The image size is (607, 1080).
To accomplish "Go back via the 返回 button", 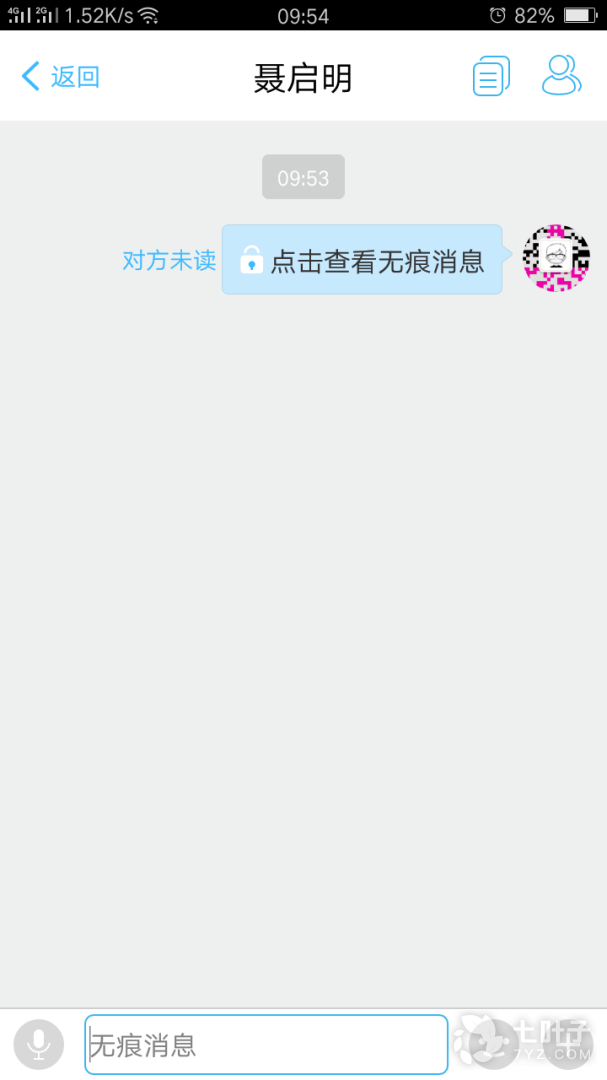I will click(61, 76).
